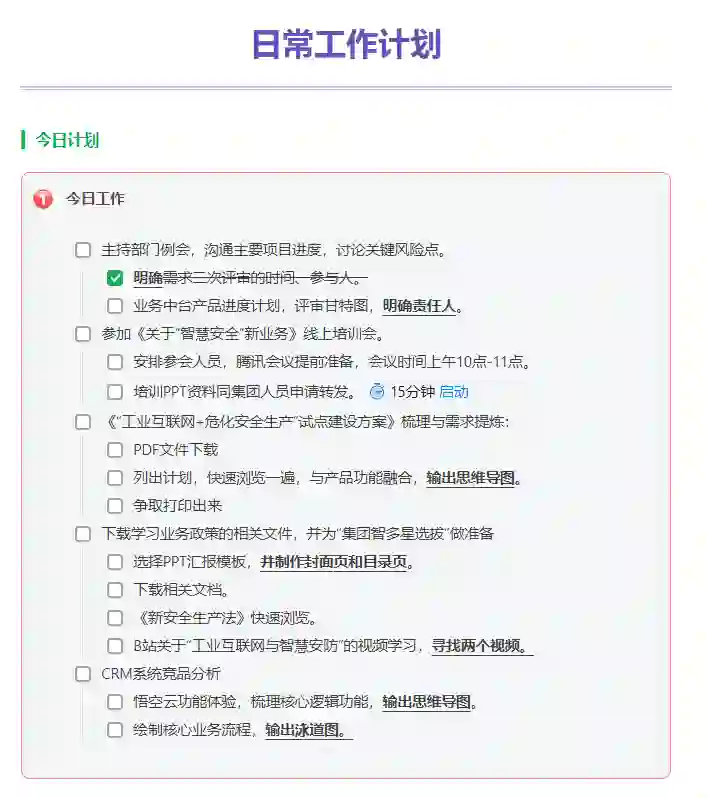Uncheck 明确需求二次评审的时间 item

pyautogui.click(x=115, y=278)
